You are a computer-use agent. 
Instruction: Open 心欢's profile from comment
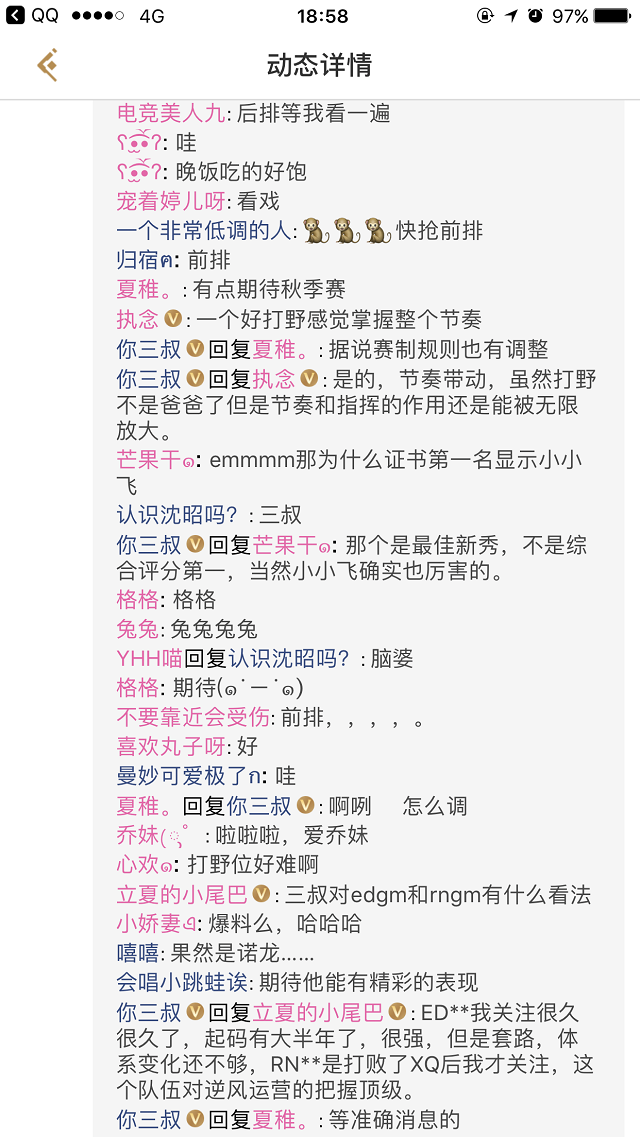[x=144, y=864]
